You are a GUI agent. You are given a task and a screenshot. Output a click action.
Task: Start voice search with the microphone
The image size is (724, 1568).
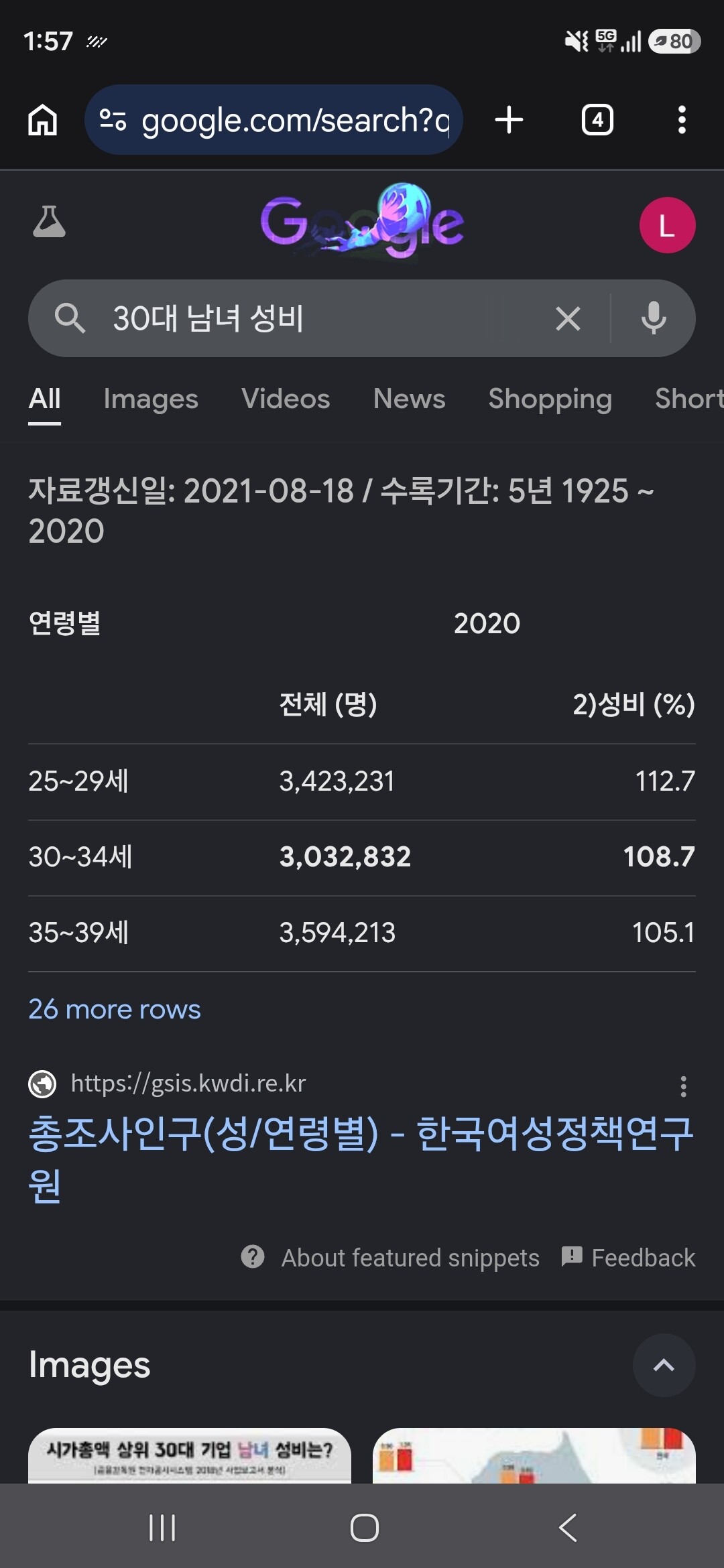653,318
